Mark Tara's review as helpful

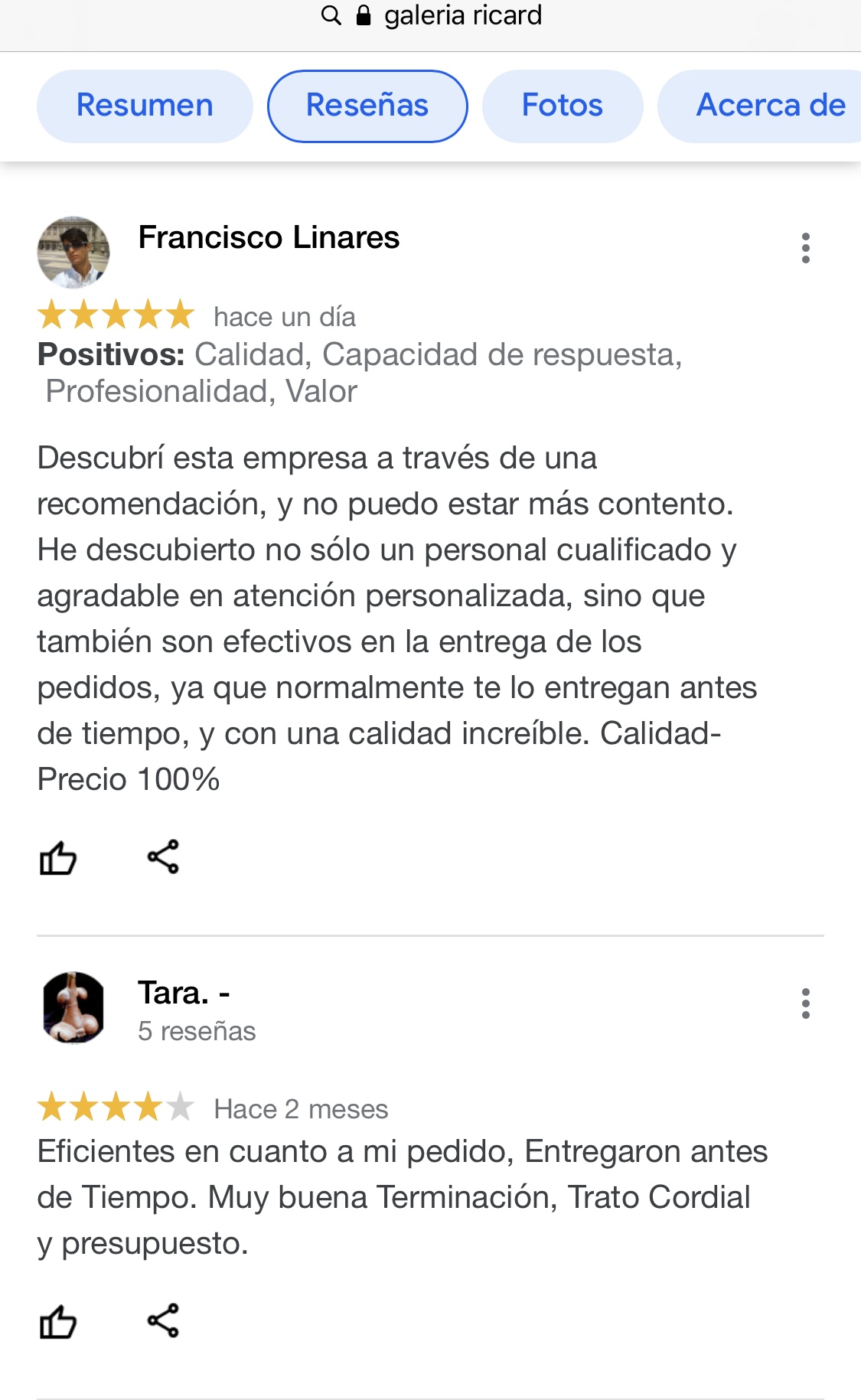(58, 1321)
